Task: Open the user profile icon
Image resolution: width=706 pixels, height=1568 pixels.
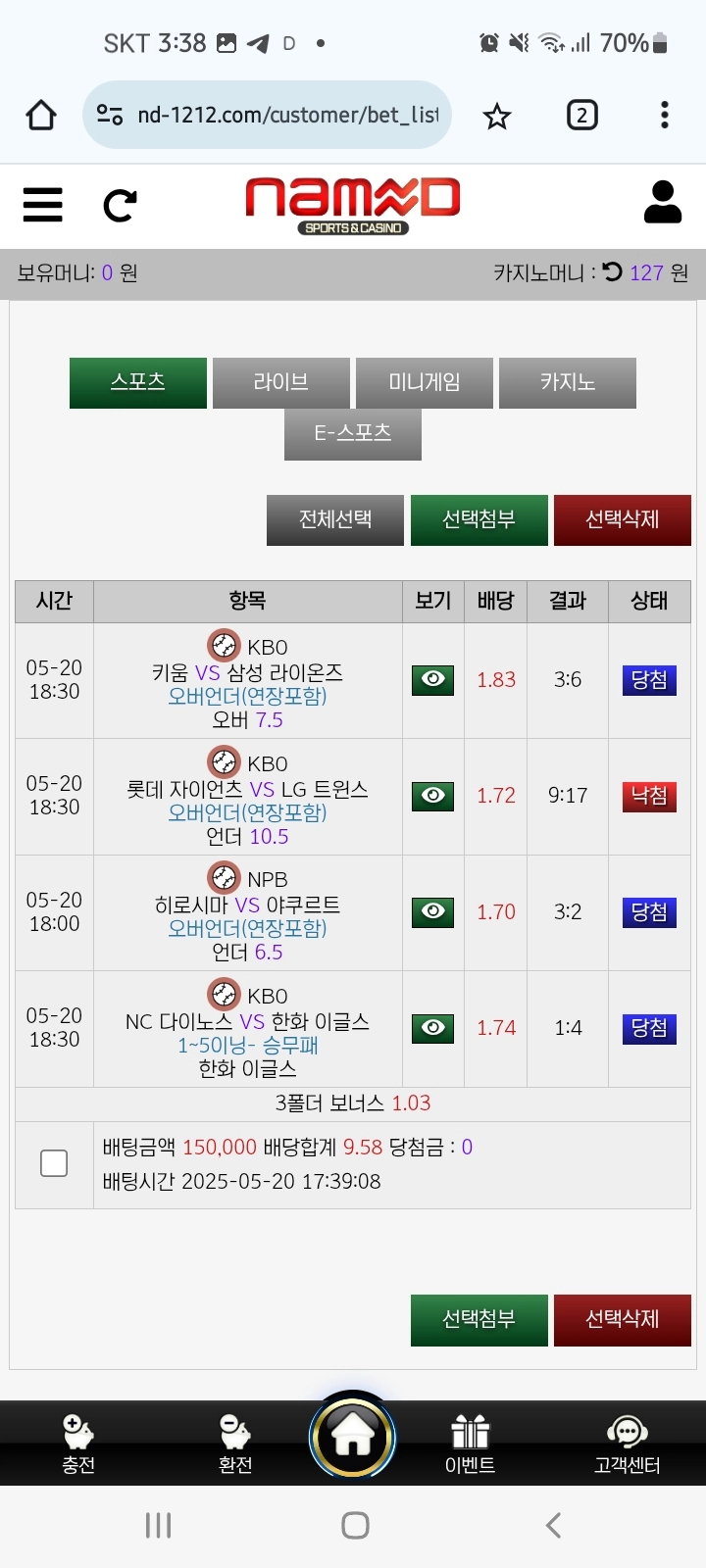Action: point(663,202)
